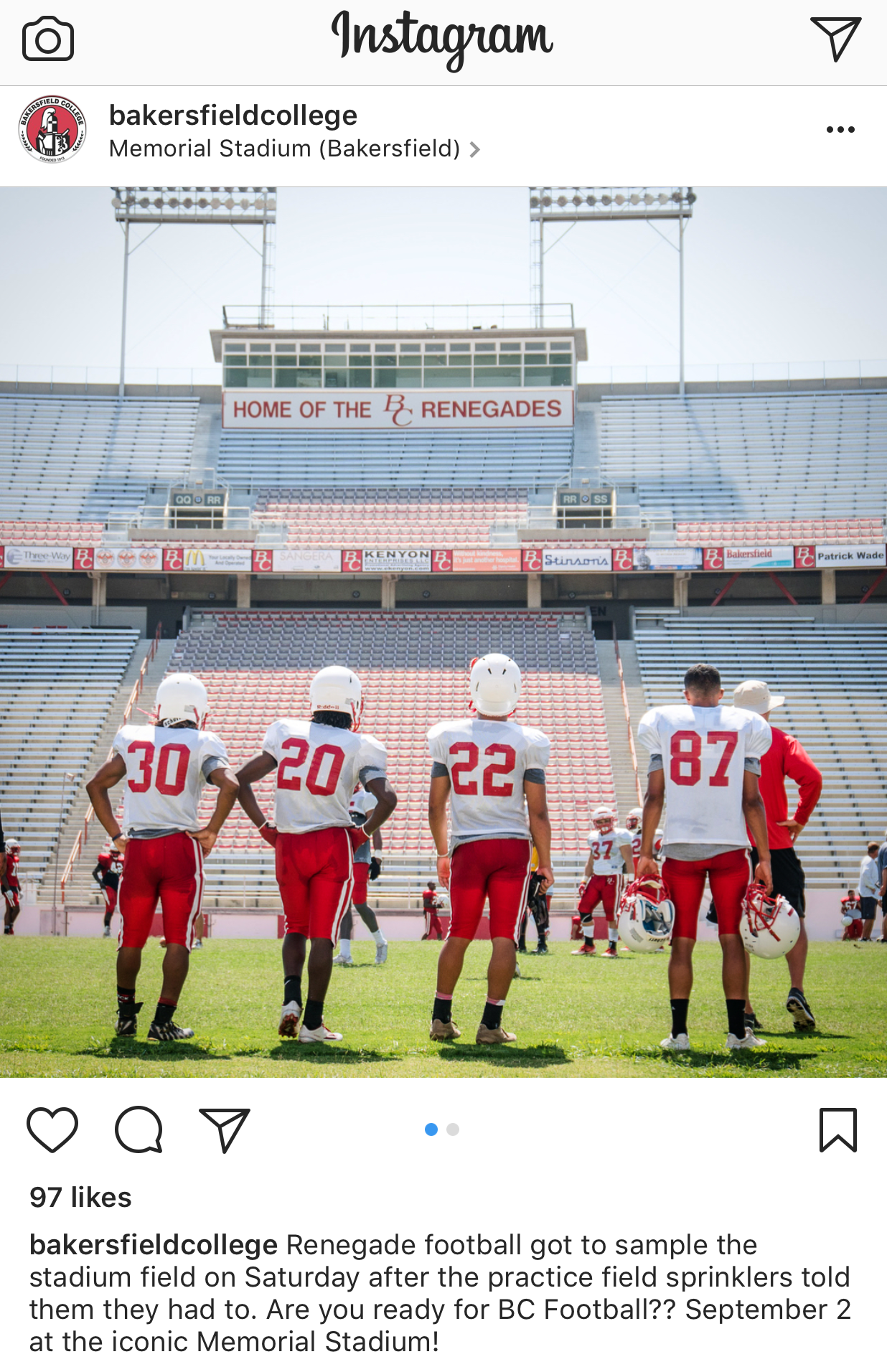Screen dimensions: 887x1372
Task: Open the football players photo
Action: (x=444, y=631)
